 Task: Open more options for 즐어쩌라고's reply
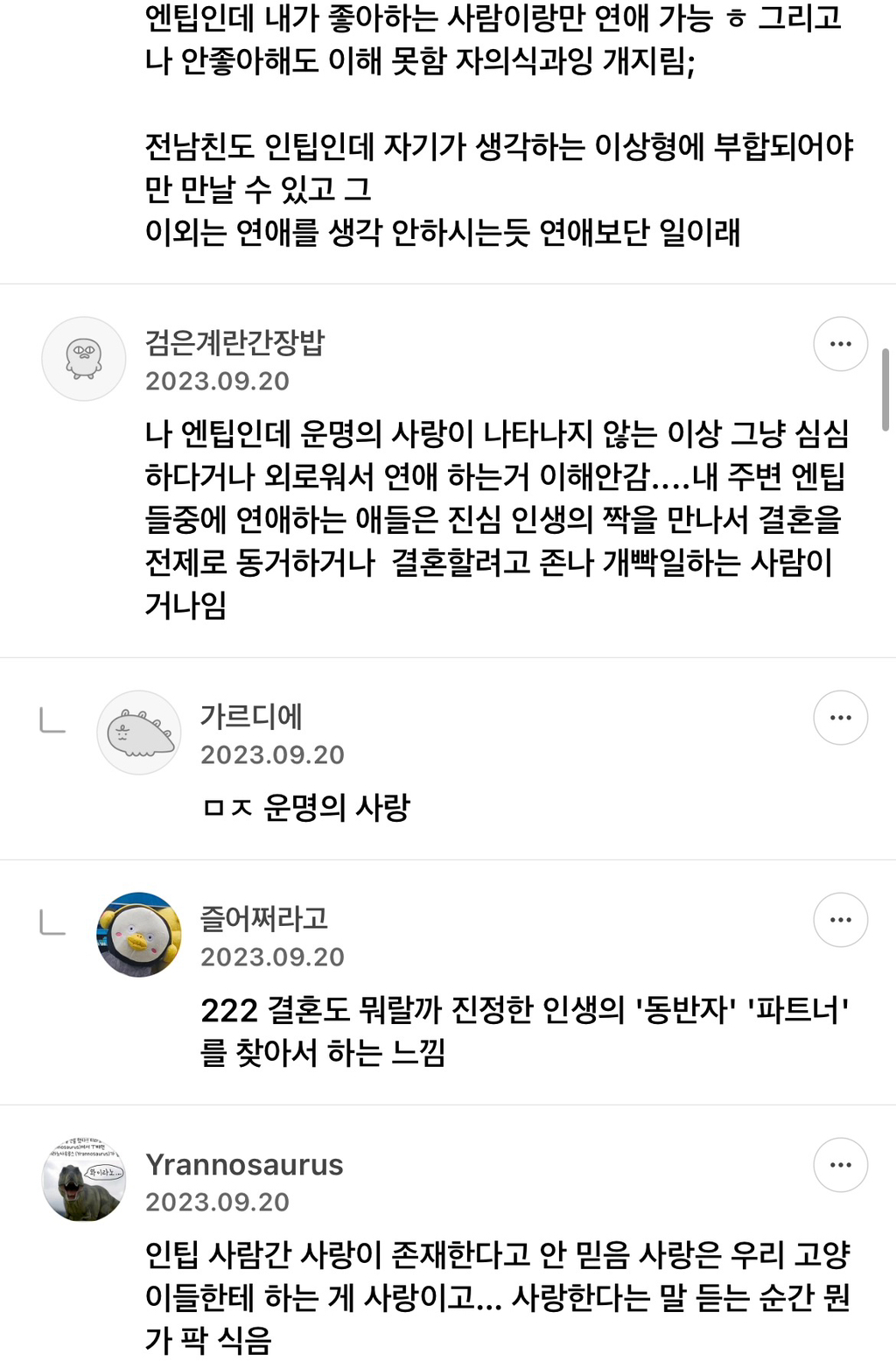(840, 920)
